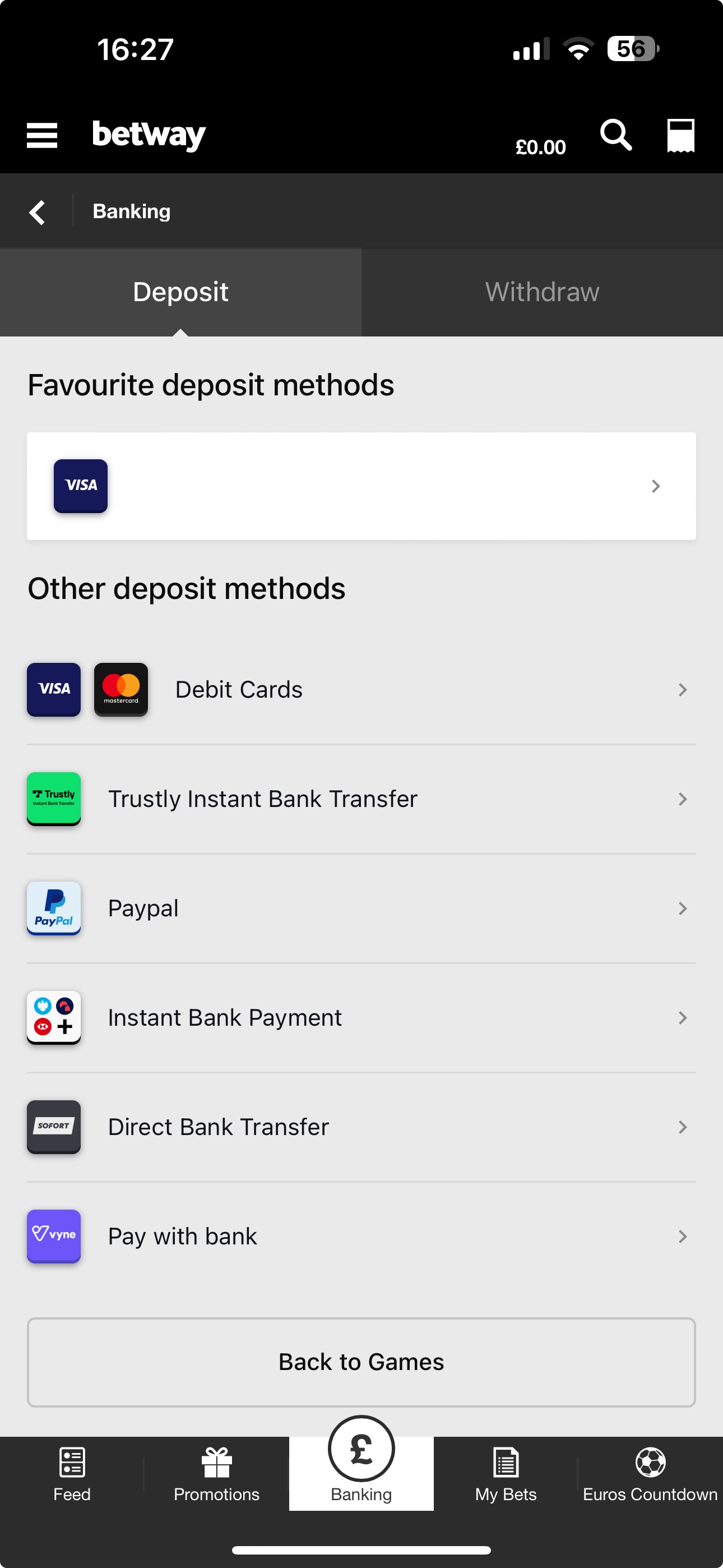Open the Euros Countdown football icon

click(650, 1473)
